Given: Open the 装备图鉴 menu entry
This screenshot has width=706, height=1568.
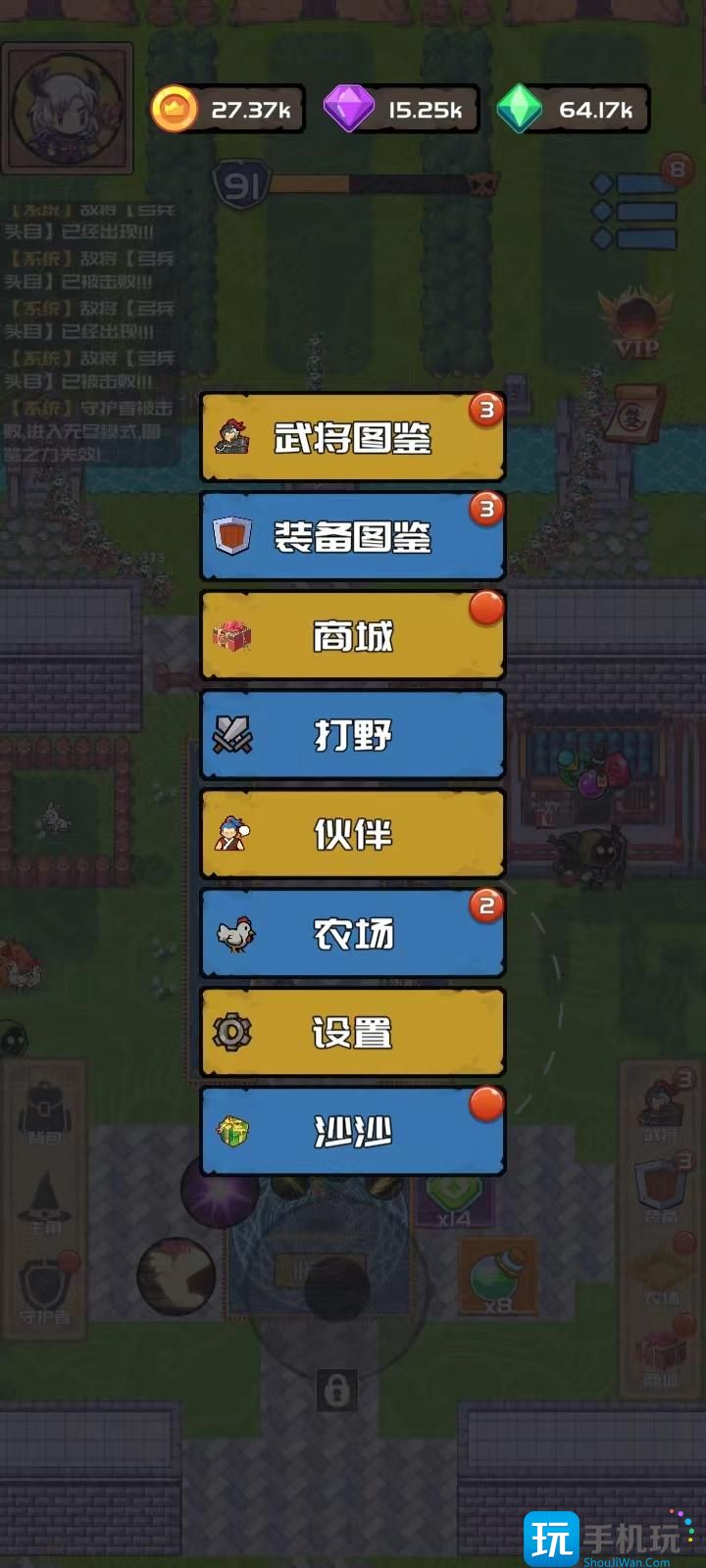Looking at the screenshot, I should [352, 537].
